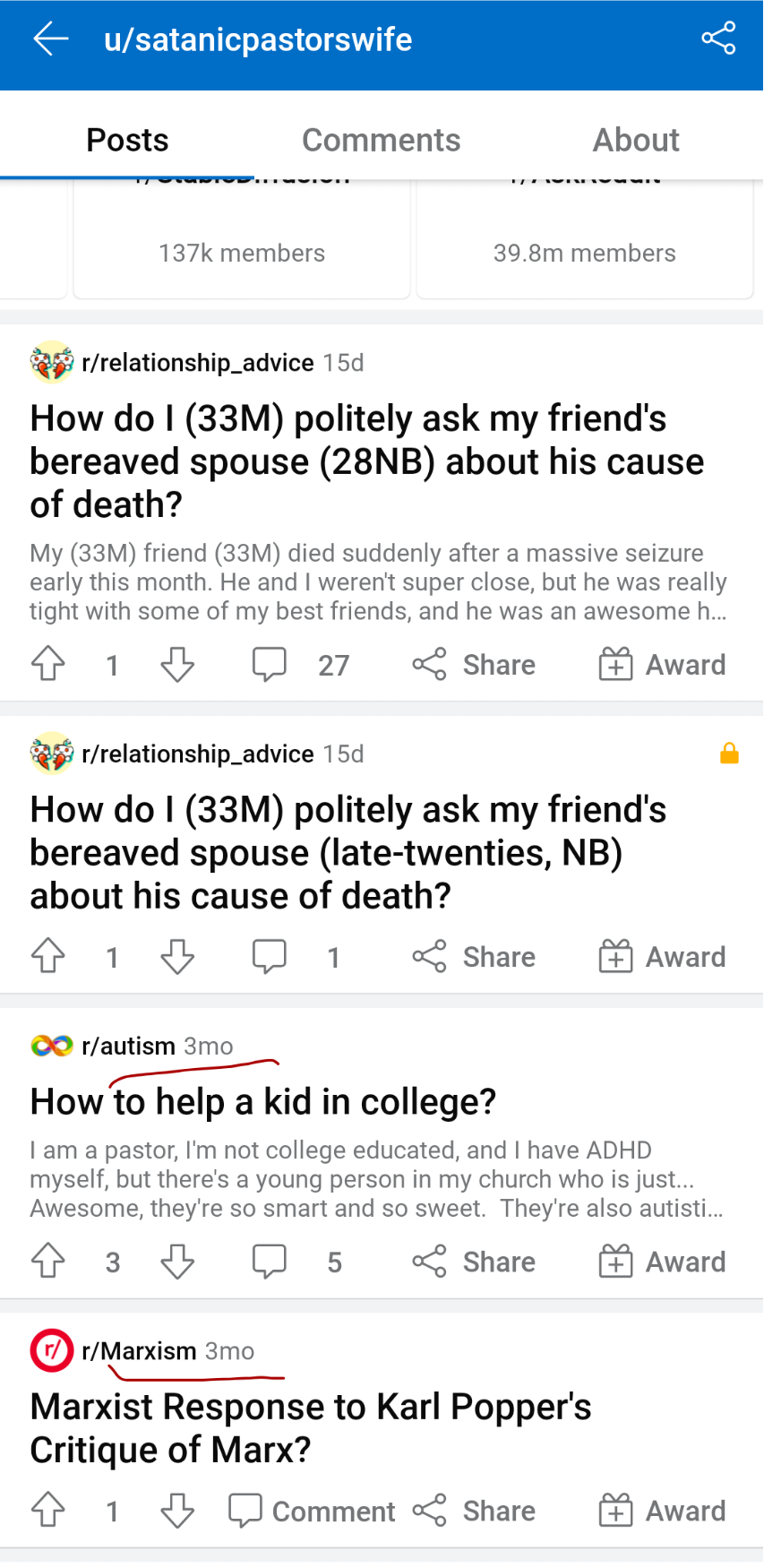The height and width of the screenshot is (1568, 764).
Task: Upvote the 28NB bereaved spouse post
Action: click(x=48, y=664)
